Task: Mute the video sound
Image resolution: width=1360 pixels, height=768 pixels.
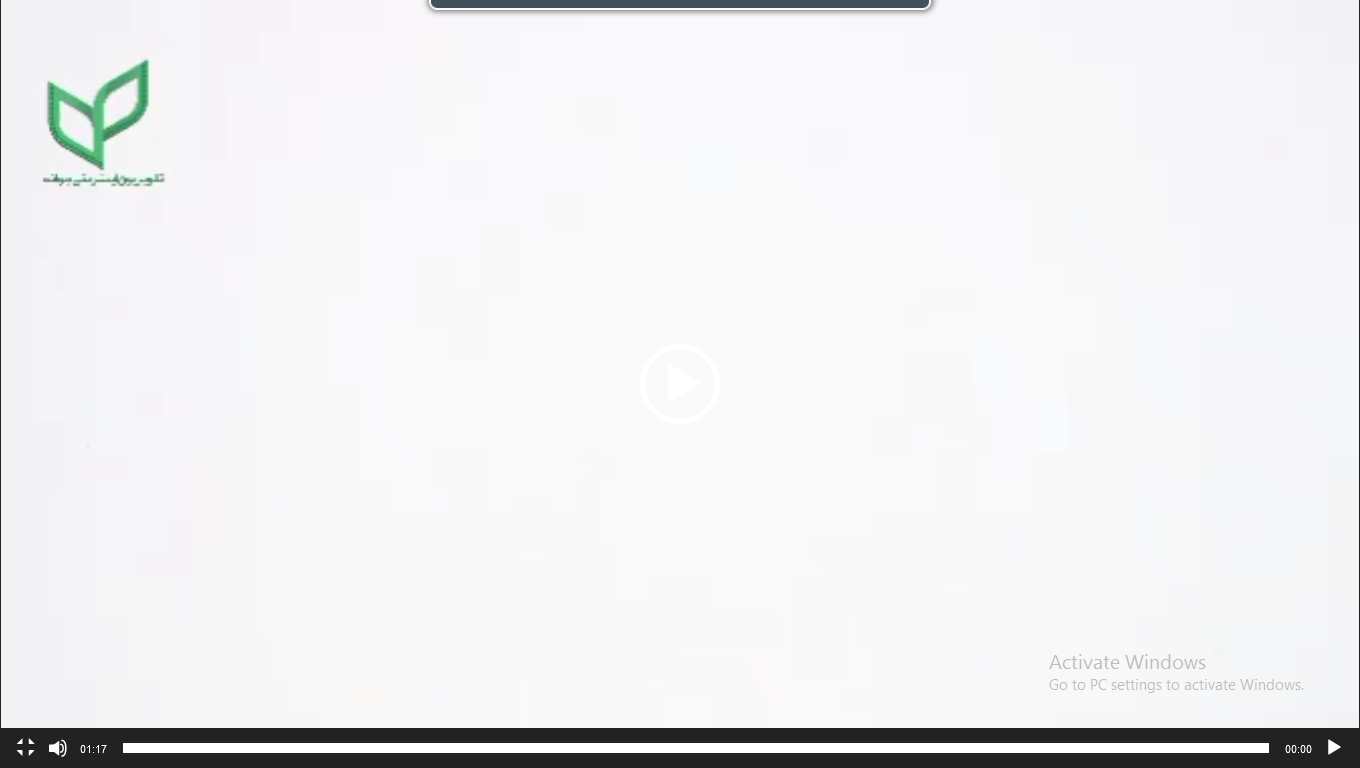Action: coord(58,748)
